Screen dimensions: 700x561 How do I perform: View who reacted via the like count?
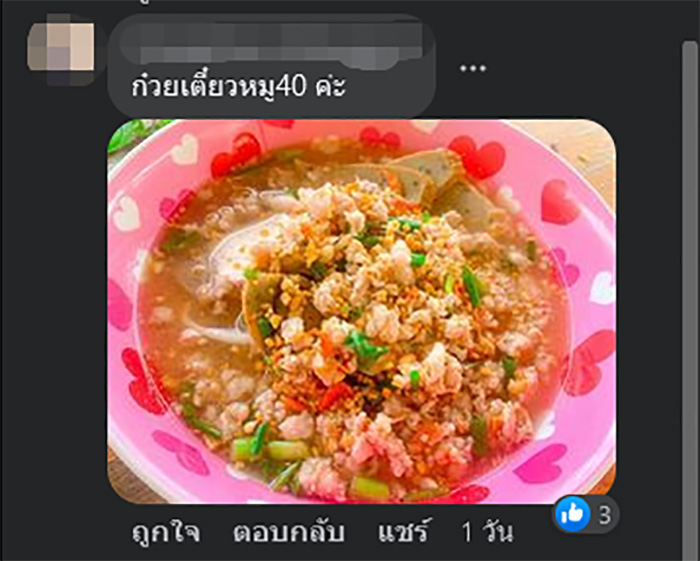pyautogui.click(x=586, y=515)
